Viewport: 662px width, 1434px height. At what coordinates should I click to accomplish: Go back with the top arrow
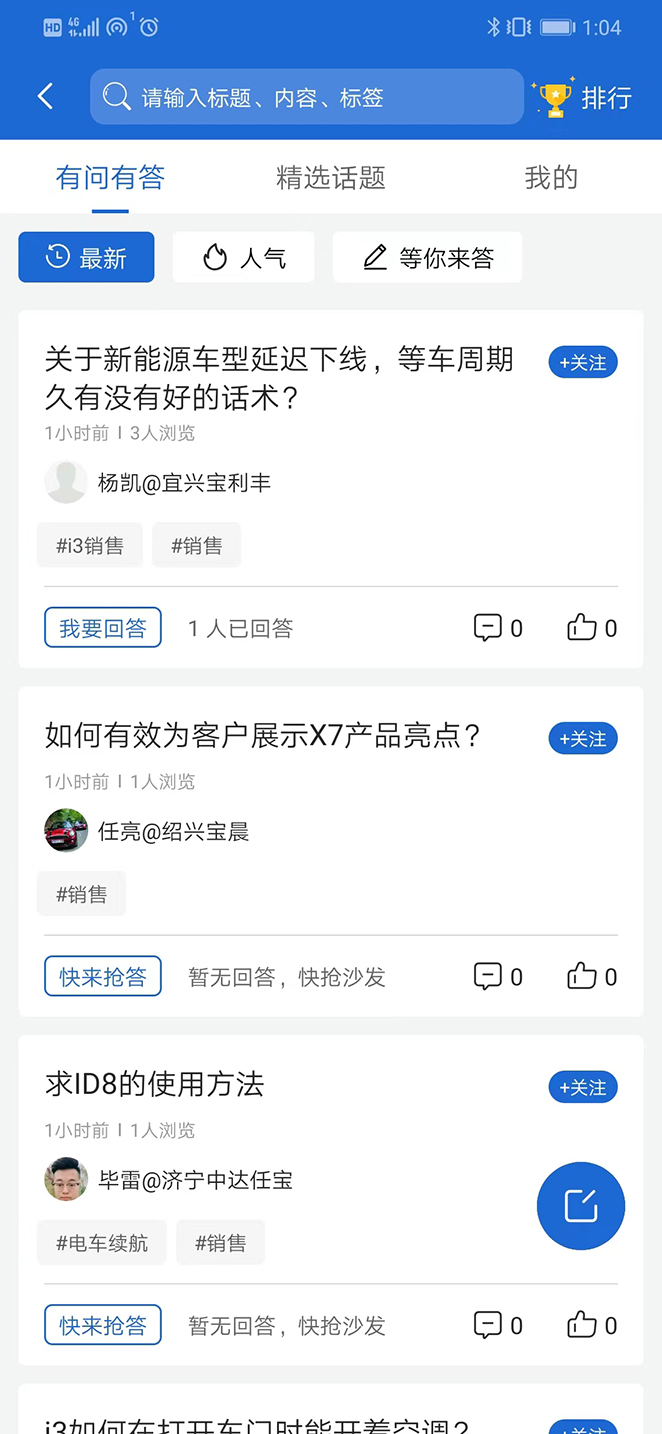[45, 96]
